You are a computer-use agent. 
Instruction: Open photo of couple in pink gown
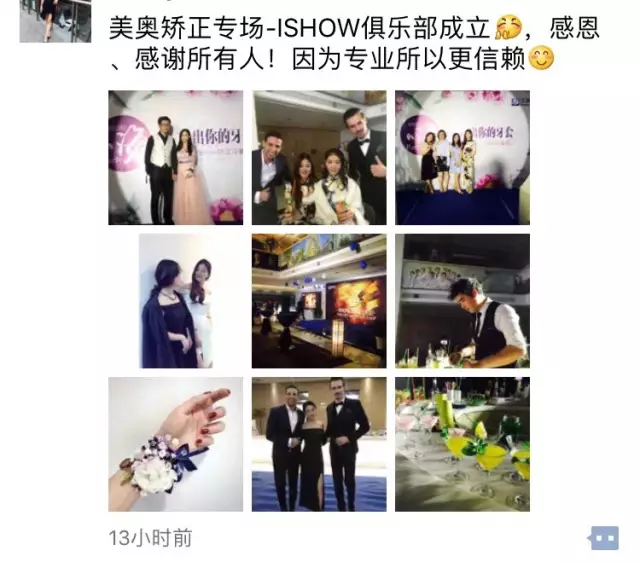175,158
